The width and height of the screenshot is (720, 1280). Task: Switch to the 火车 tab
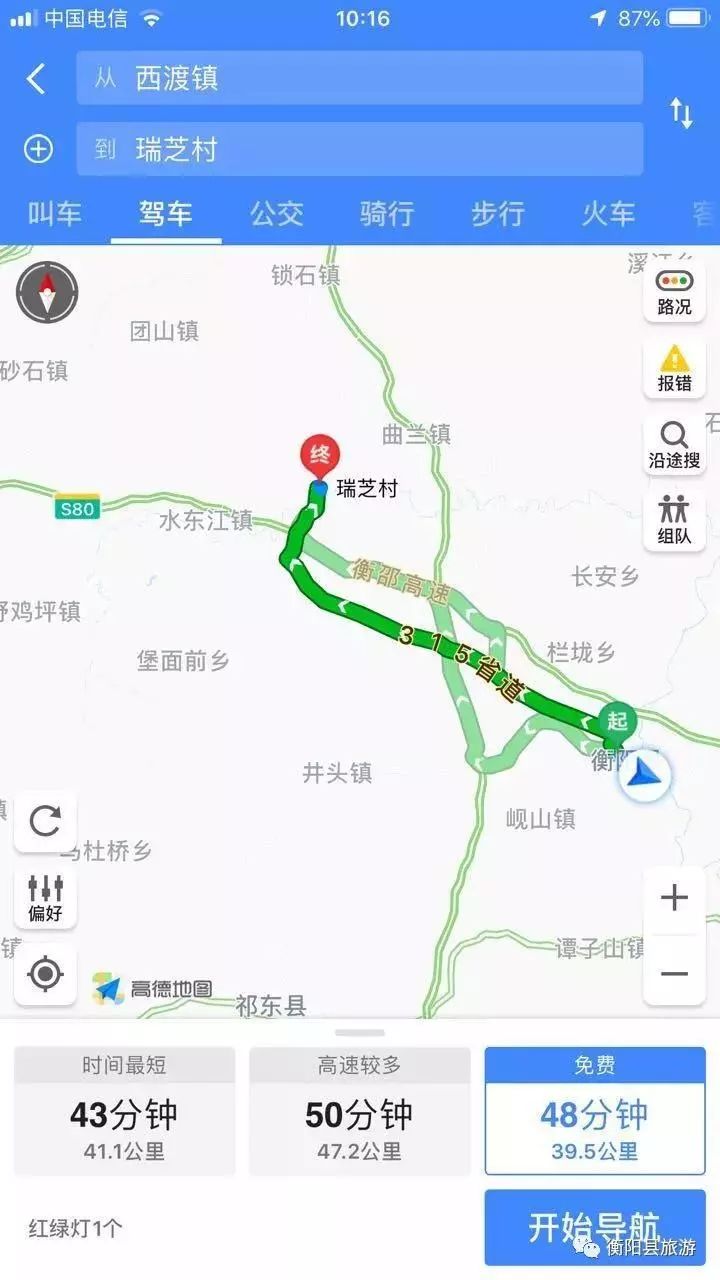(608, 213)
